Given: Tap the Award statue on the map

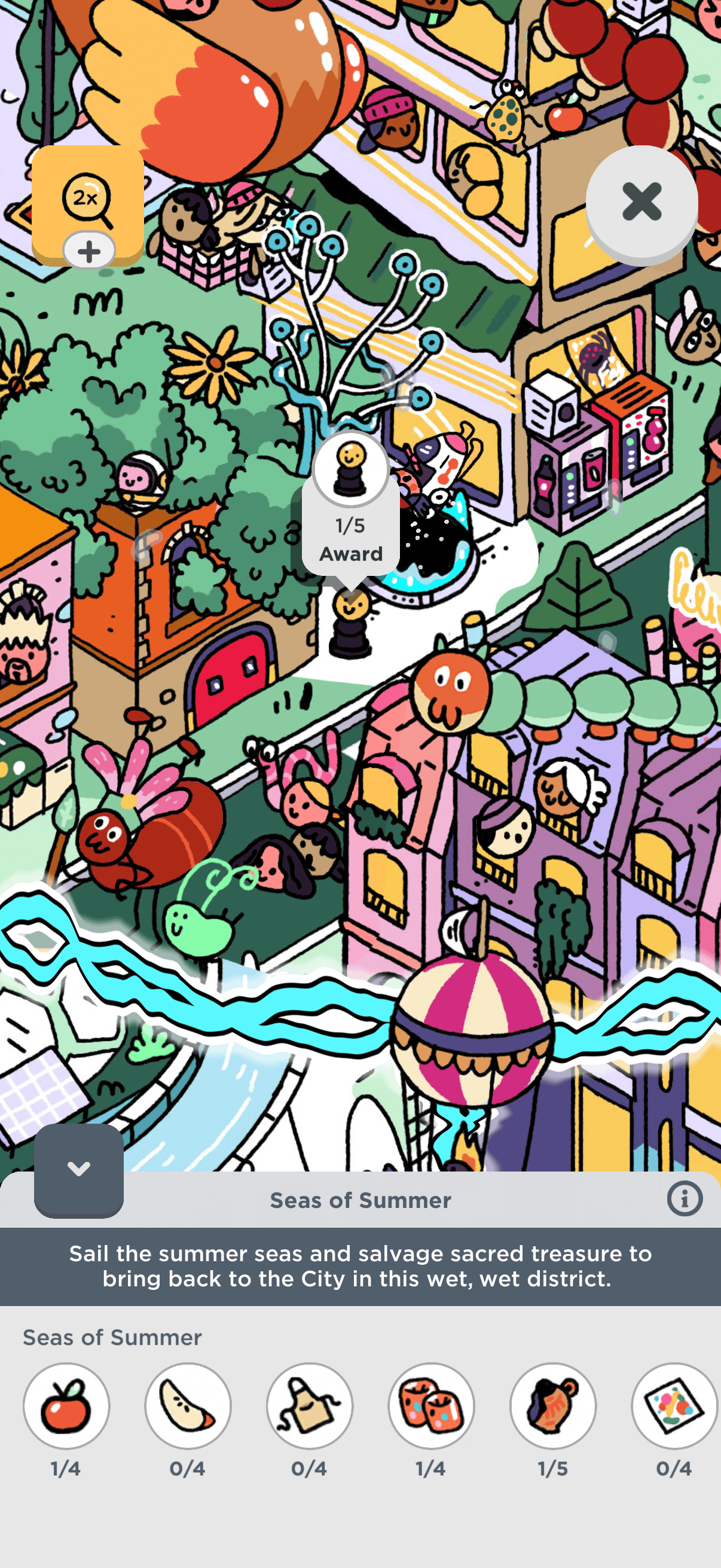Looking at the screenshot, I should point(350,624).
